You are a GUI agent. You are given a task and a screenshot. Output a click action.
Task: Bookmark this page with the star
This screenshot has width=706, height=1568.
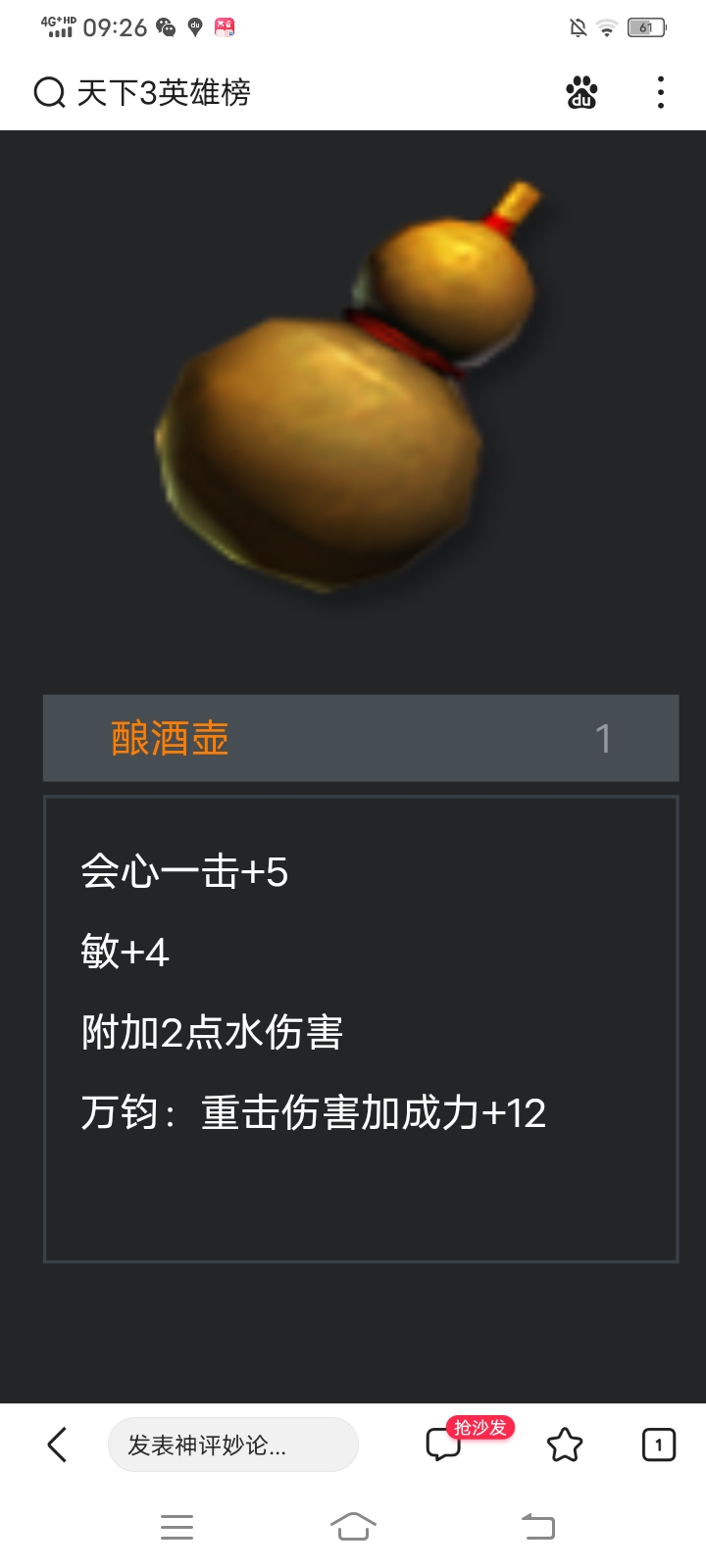(x=565, y=1445)
